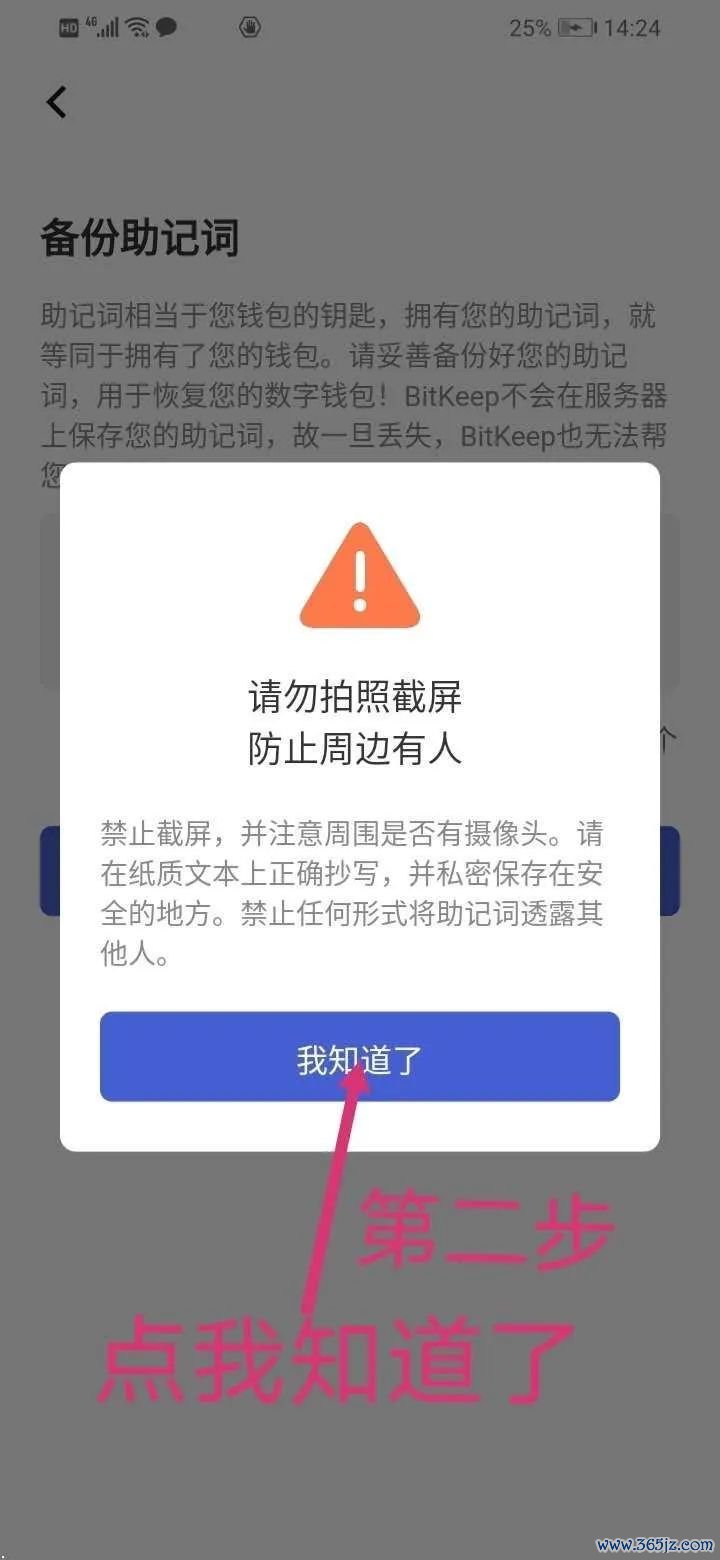Tap the back arrow at top left
The width and height of the screenshot is (720, 1560).
(57, 101)
